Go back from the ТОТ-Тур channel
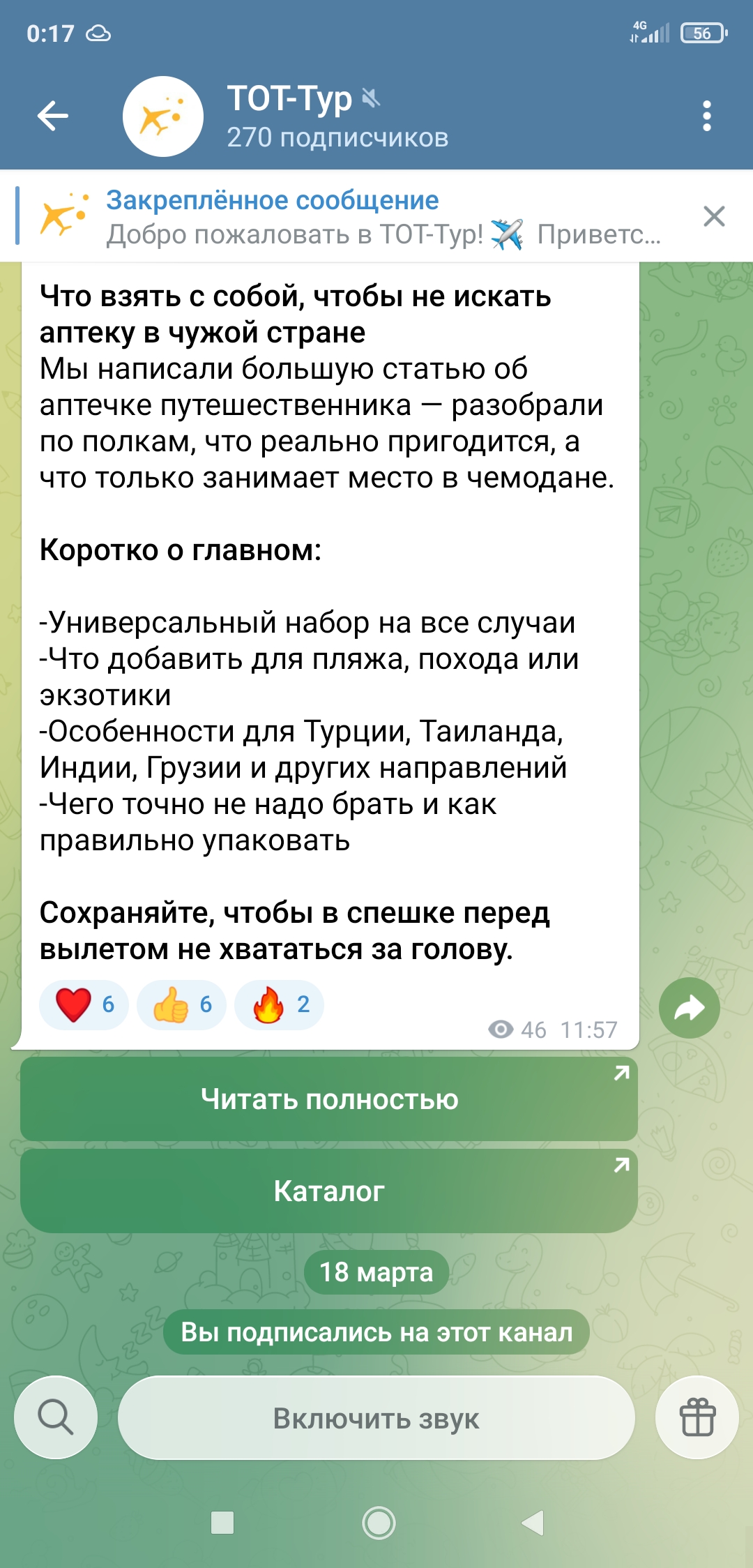 tap(53, 116)
